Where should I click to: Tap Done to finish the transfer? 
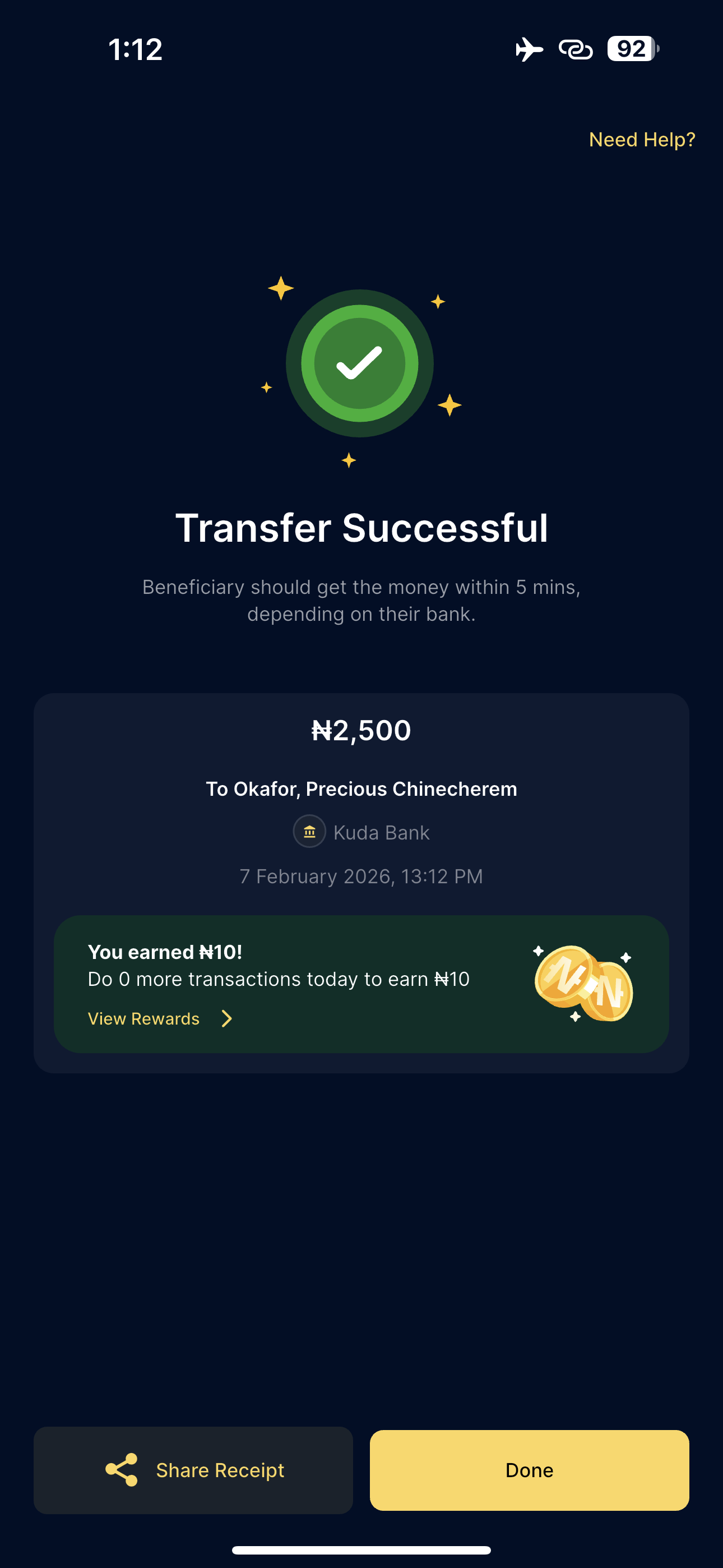(x=529, y=1470)
